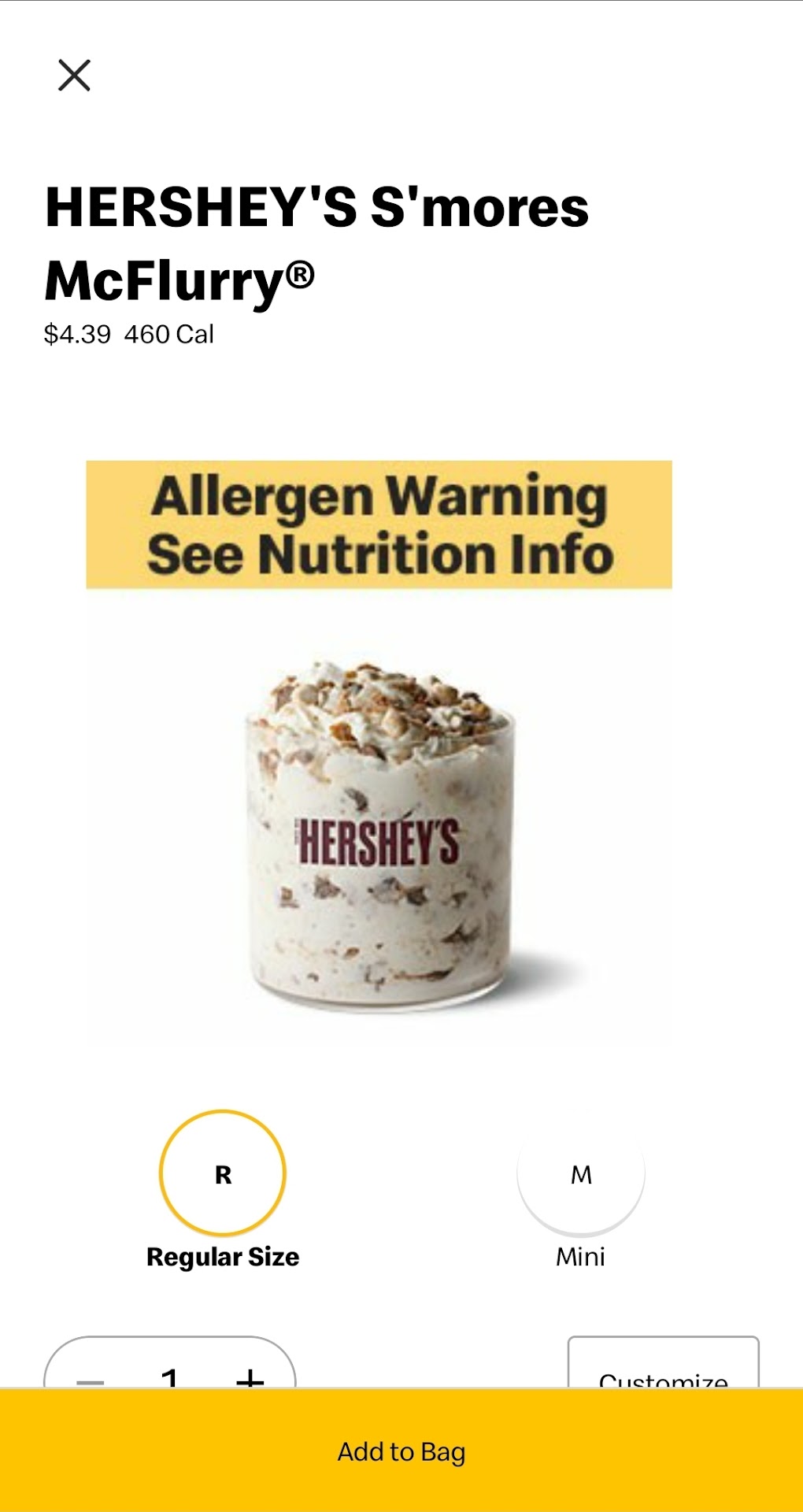The width and height of the screenshot is (803, 1512).
Task: Open the Customize options
Action: 663,1370
